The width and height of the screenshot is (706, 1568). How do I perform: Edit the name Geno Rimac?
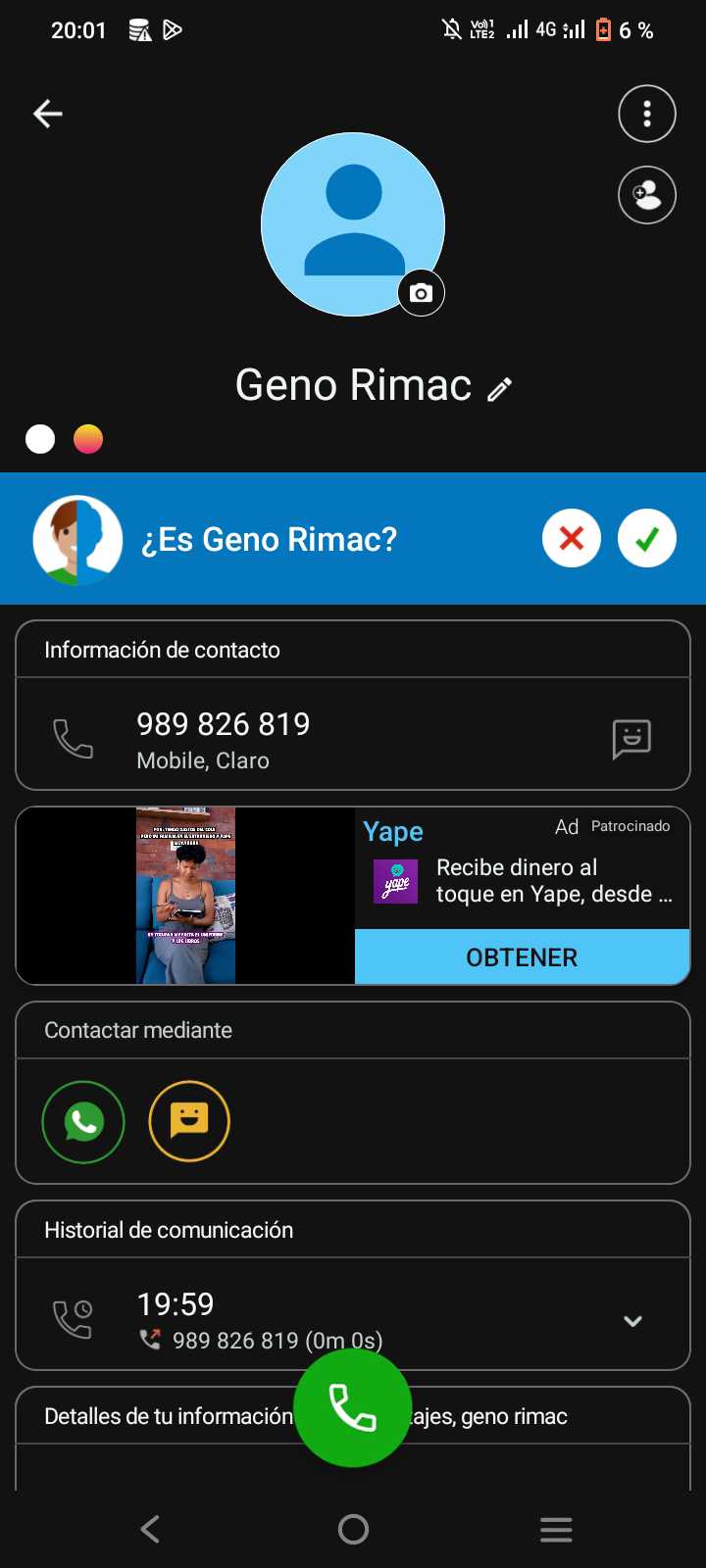click(500, 389)
